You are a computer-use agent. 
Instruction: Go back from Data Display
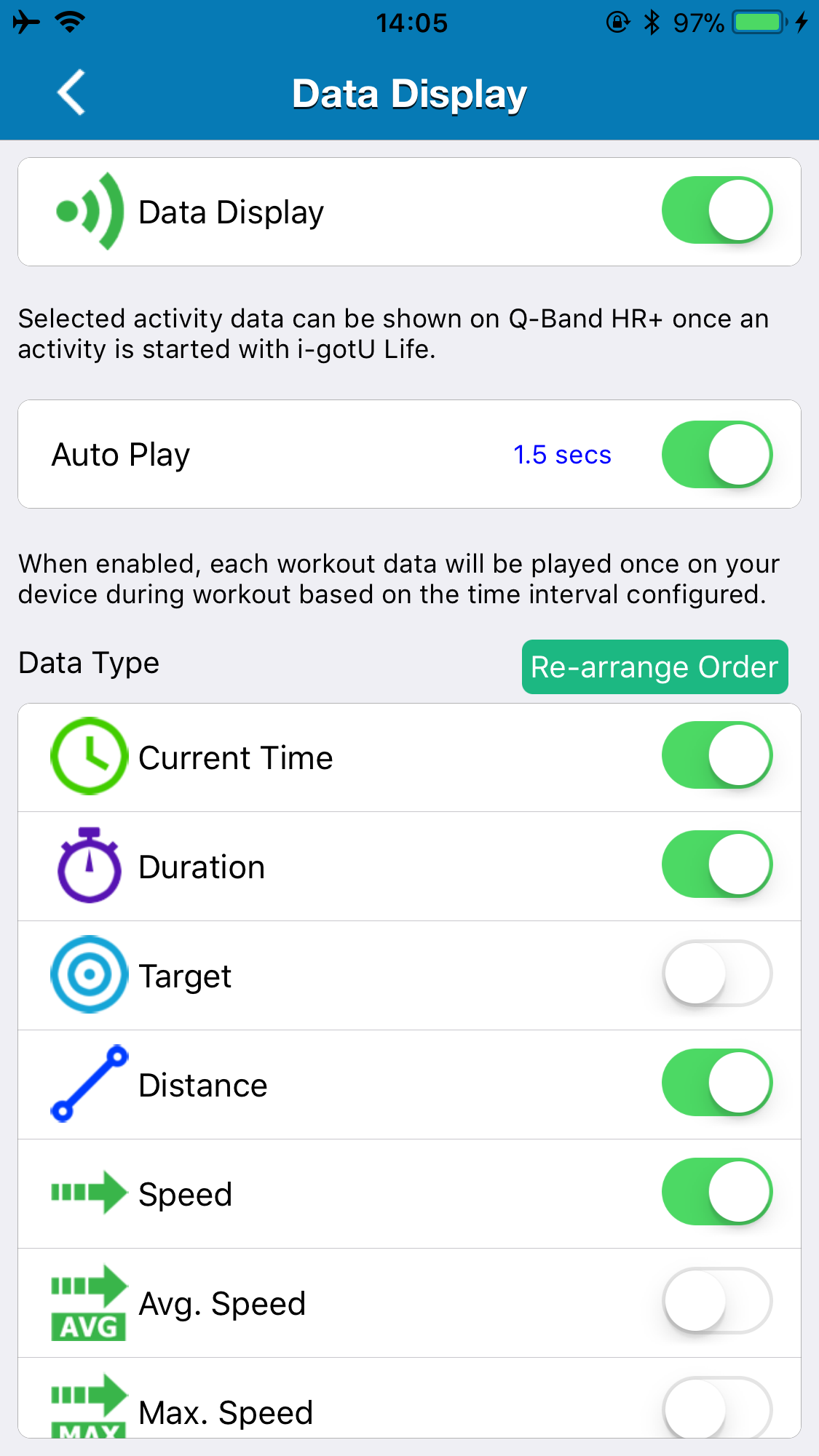pyautogui.click(x=71, y=93)
